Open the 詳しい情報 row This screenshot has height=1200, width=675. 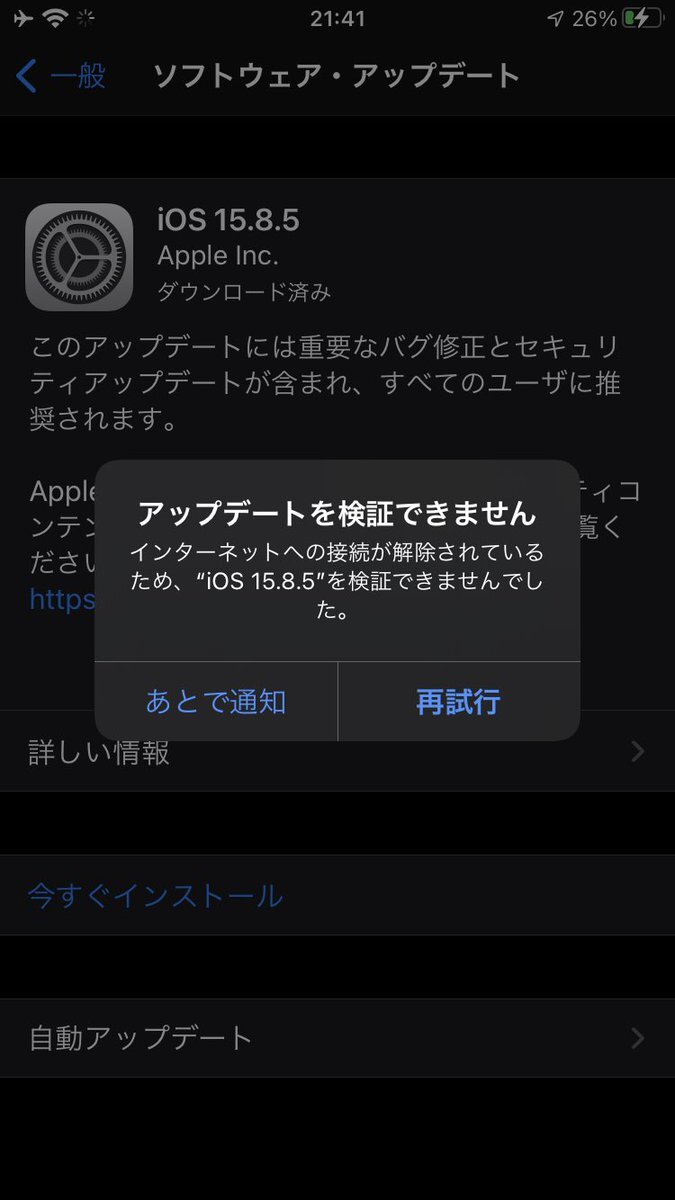pyautogui.click(x=337, y=753)
